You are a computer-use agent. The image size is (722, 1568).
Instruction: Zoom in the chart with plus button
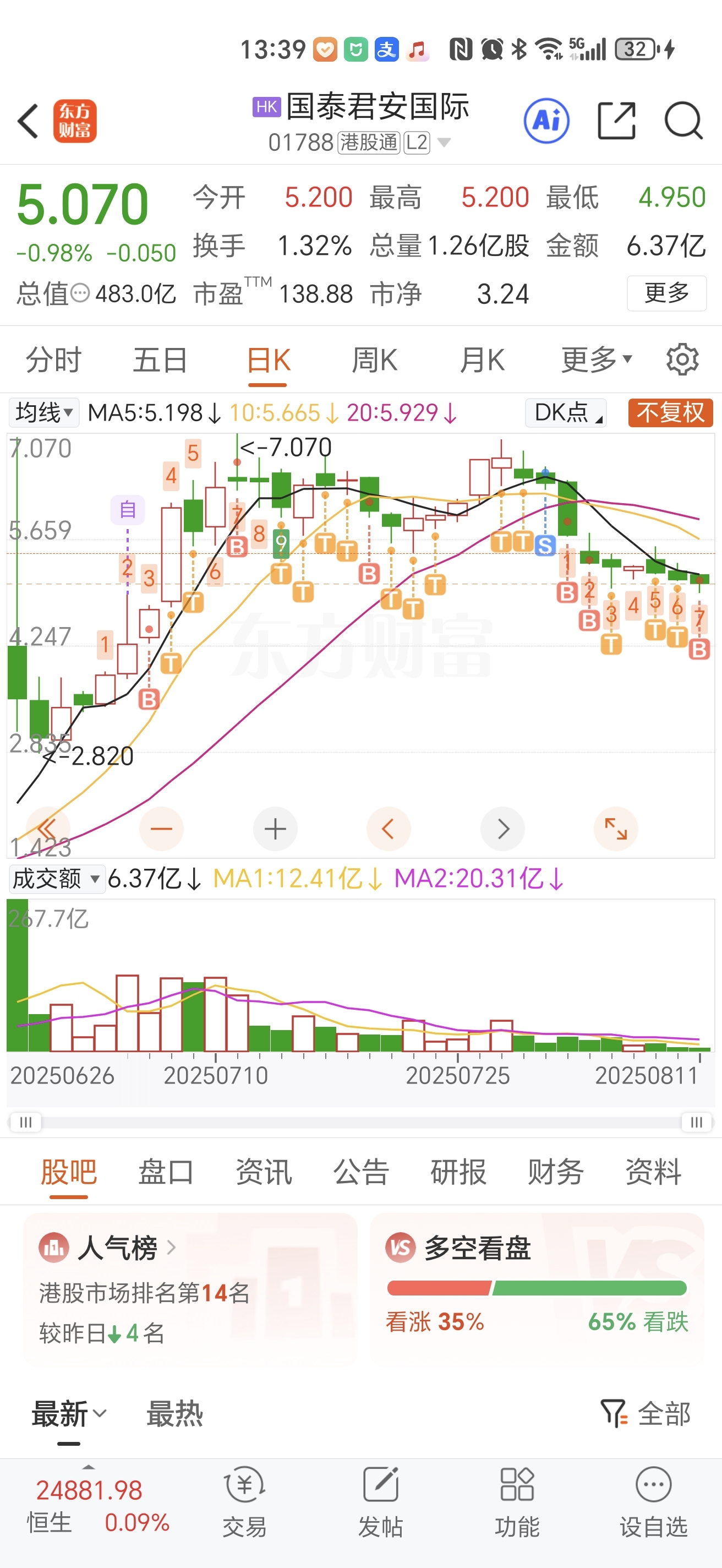click(275, 829)
